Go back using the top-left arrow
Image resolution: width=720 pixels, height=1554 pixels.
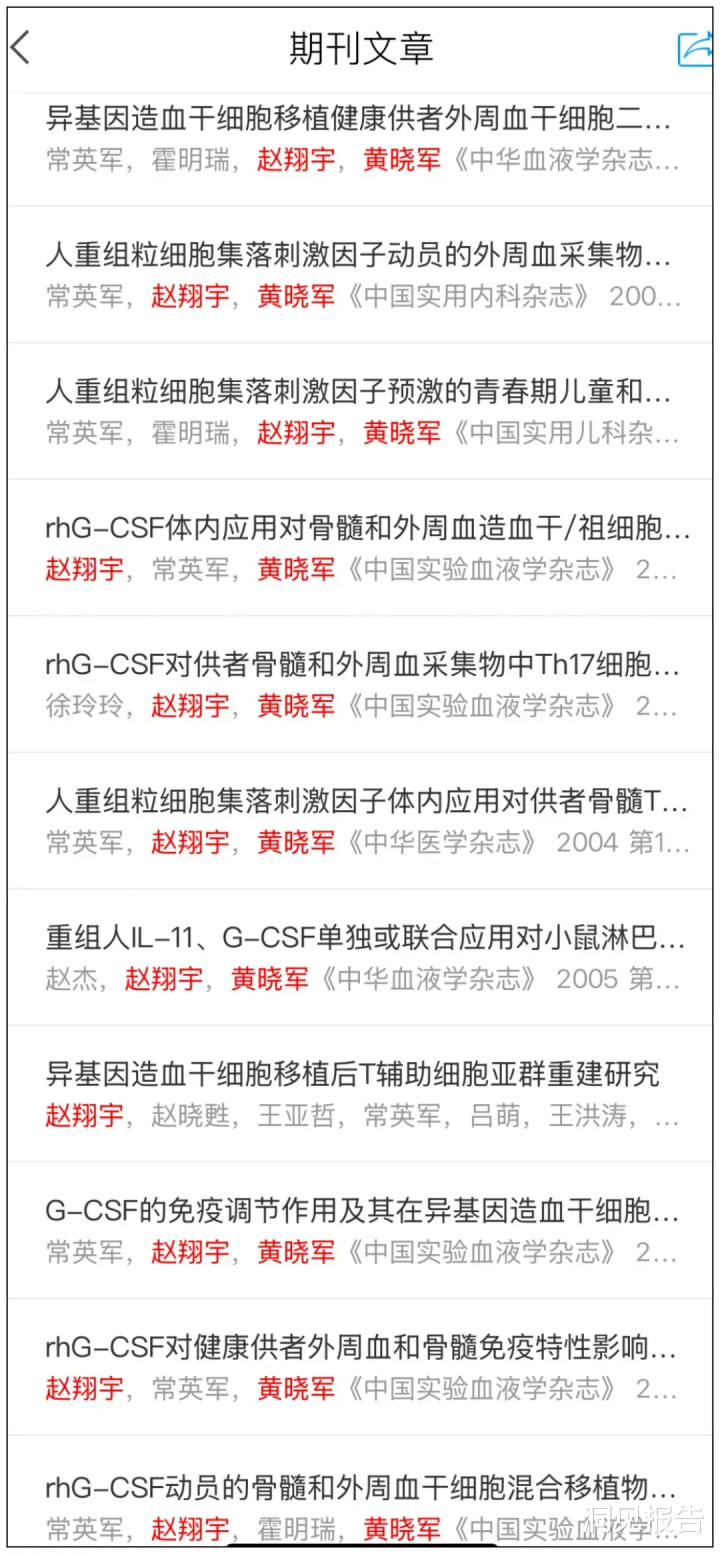[21, 47]
